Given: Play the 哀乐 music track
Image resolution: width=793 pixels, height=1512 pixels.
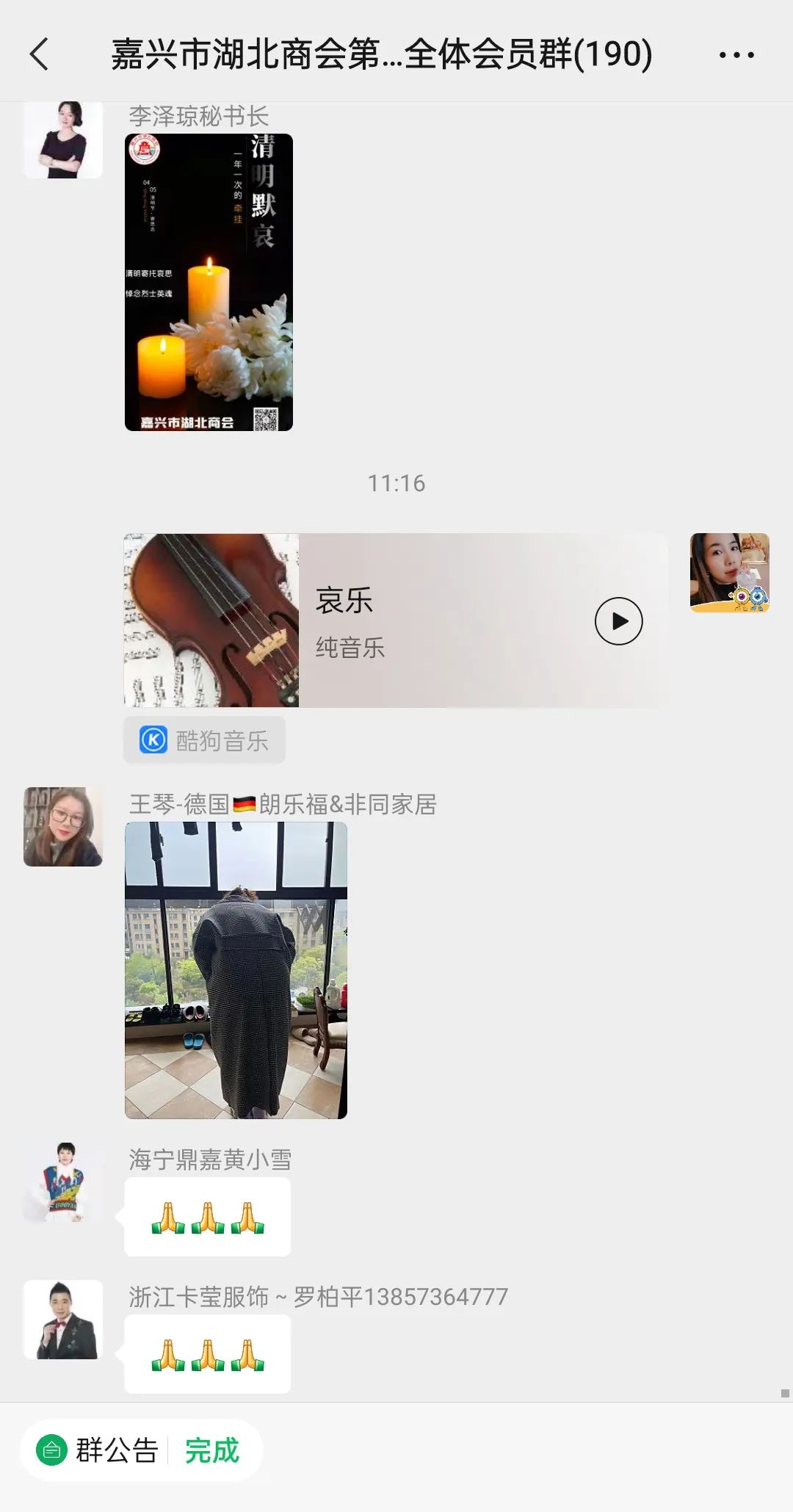Looking at the screenshot, I should tap(618, 621).
